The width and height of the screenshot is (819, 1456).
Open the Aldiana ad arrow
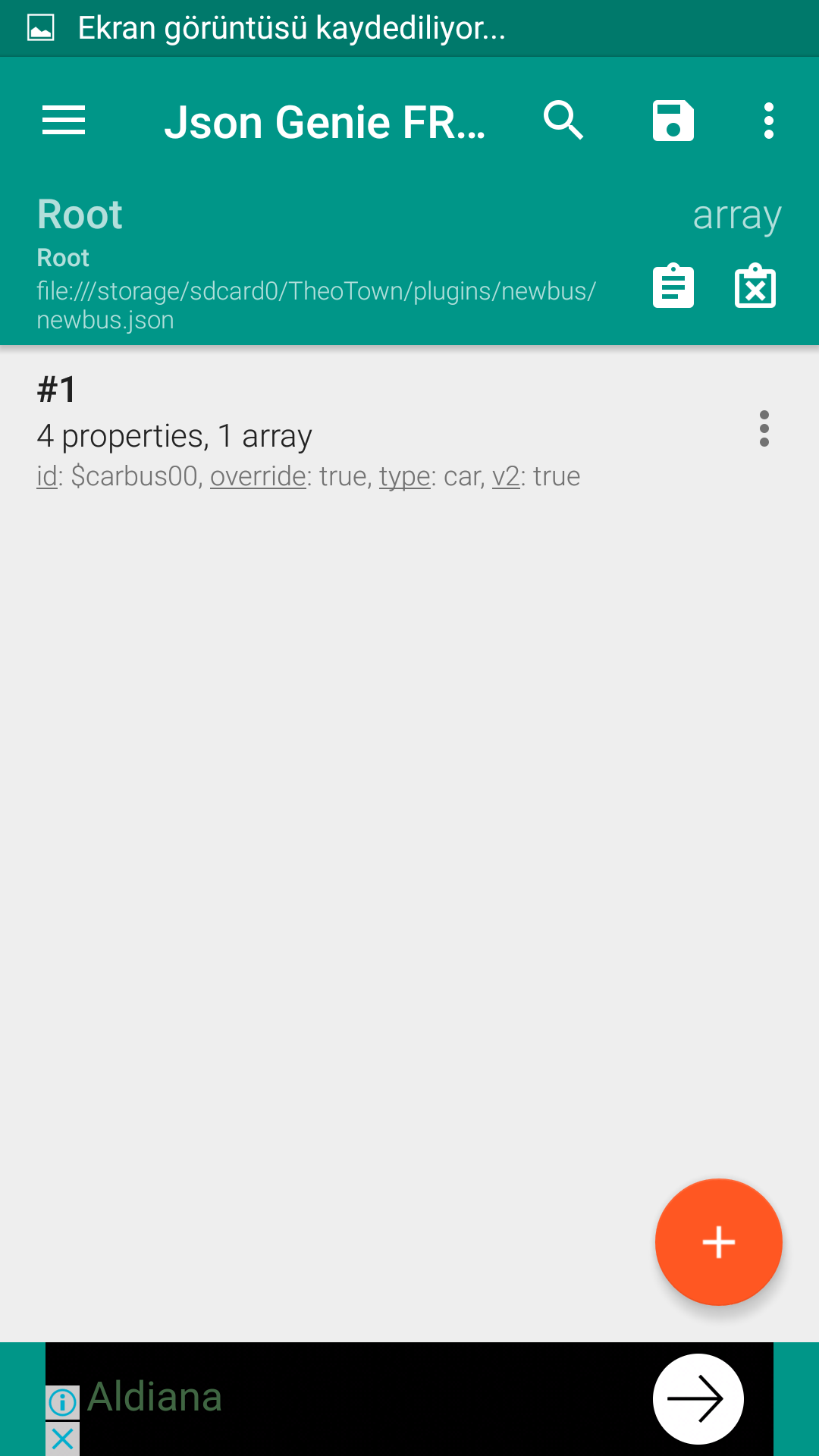(698, 1399)
